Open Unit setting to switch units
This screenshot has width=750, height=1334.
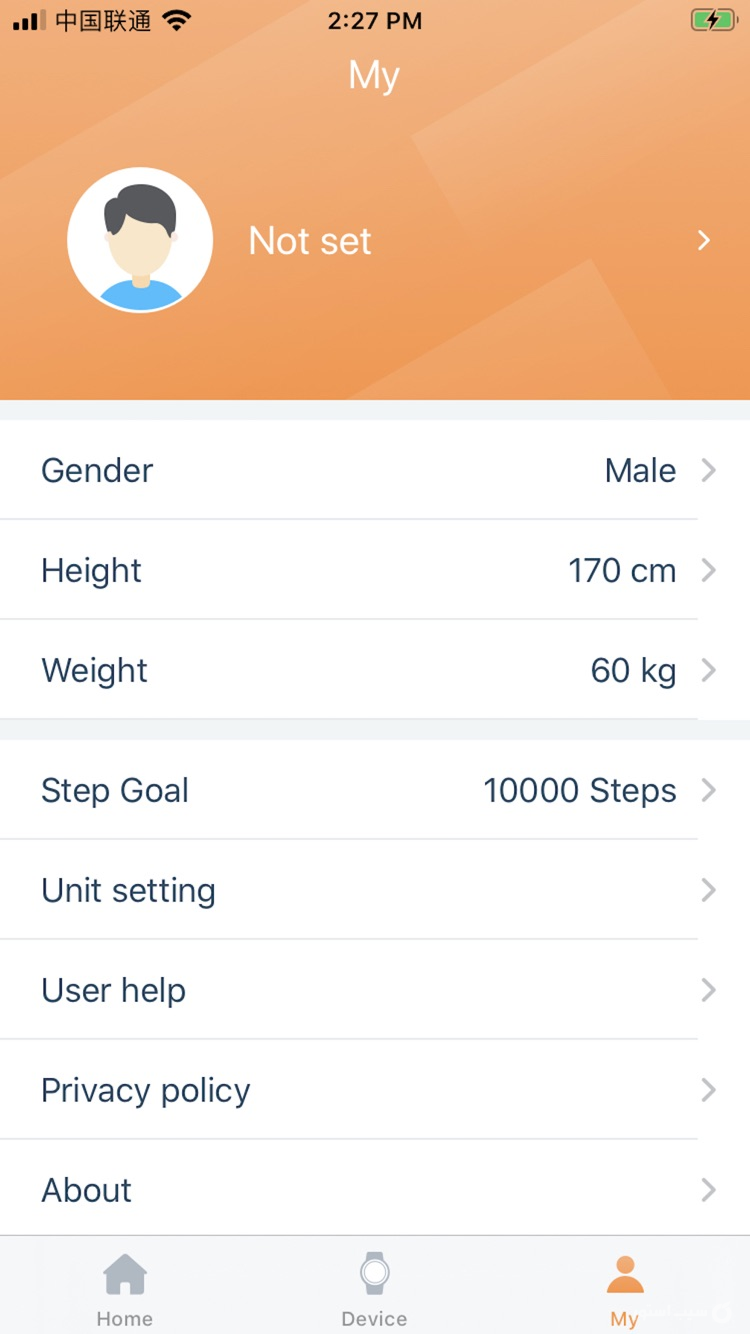pyautogui.click(x=375, y=890)
